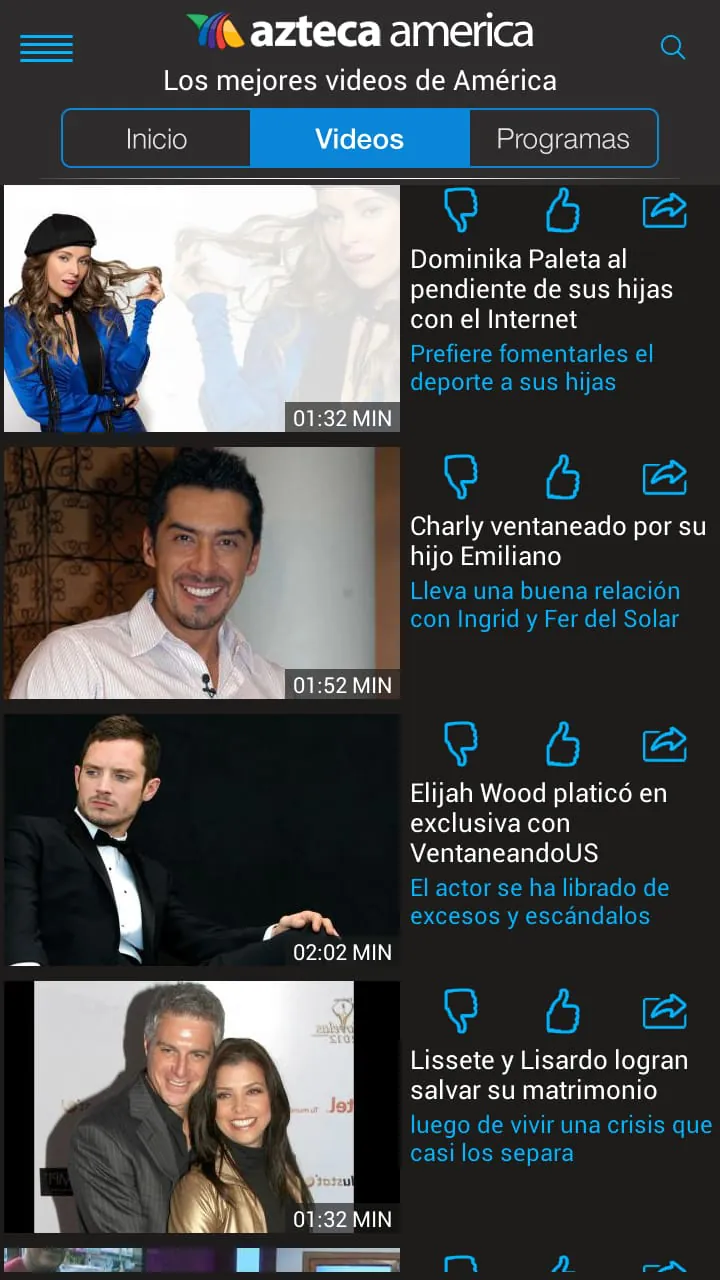Dislike the Elijah Wood video

[x=460, y=744]
